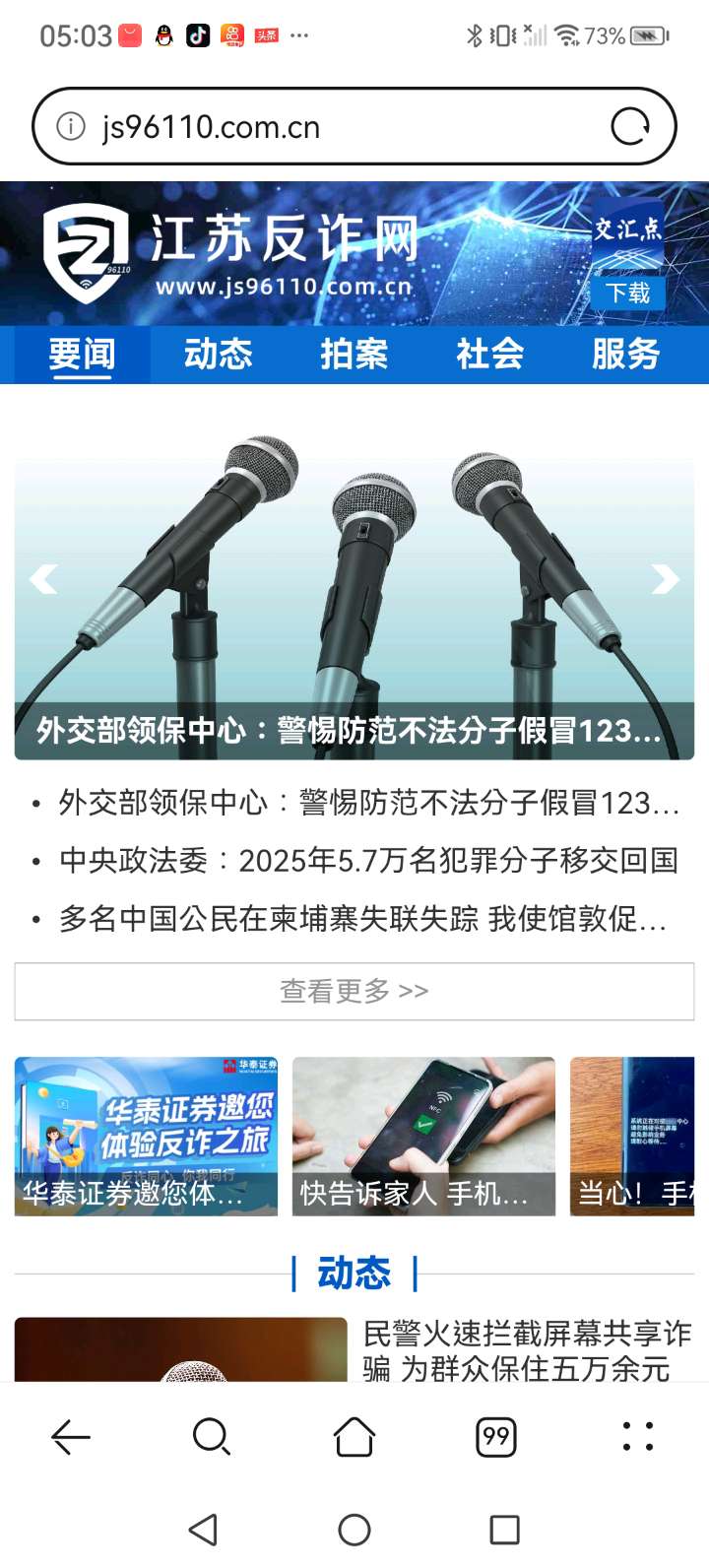Open the 中央政法委 5.7万名犯罪分子 news link

(368, 861)
